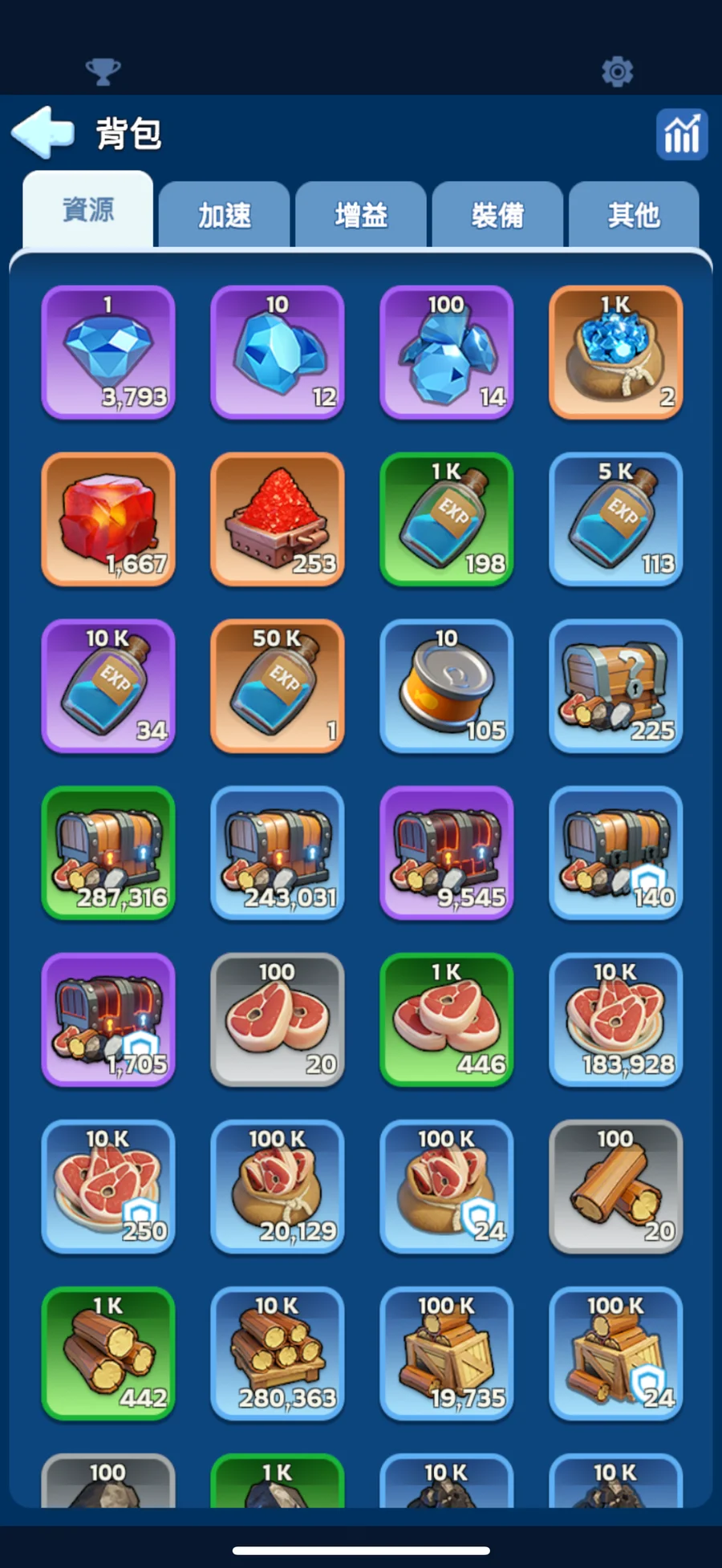This screenshot has height=1568, width=722.
Task: Select the 資源 tab
Action: pos(88,210)
